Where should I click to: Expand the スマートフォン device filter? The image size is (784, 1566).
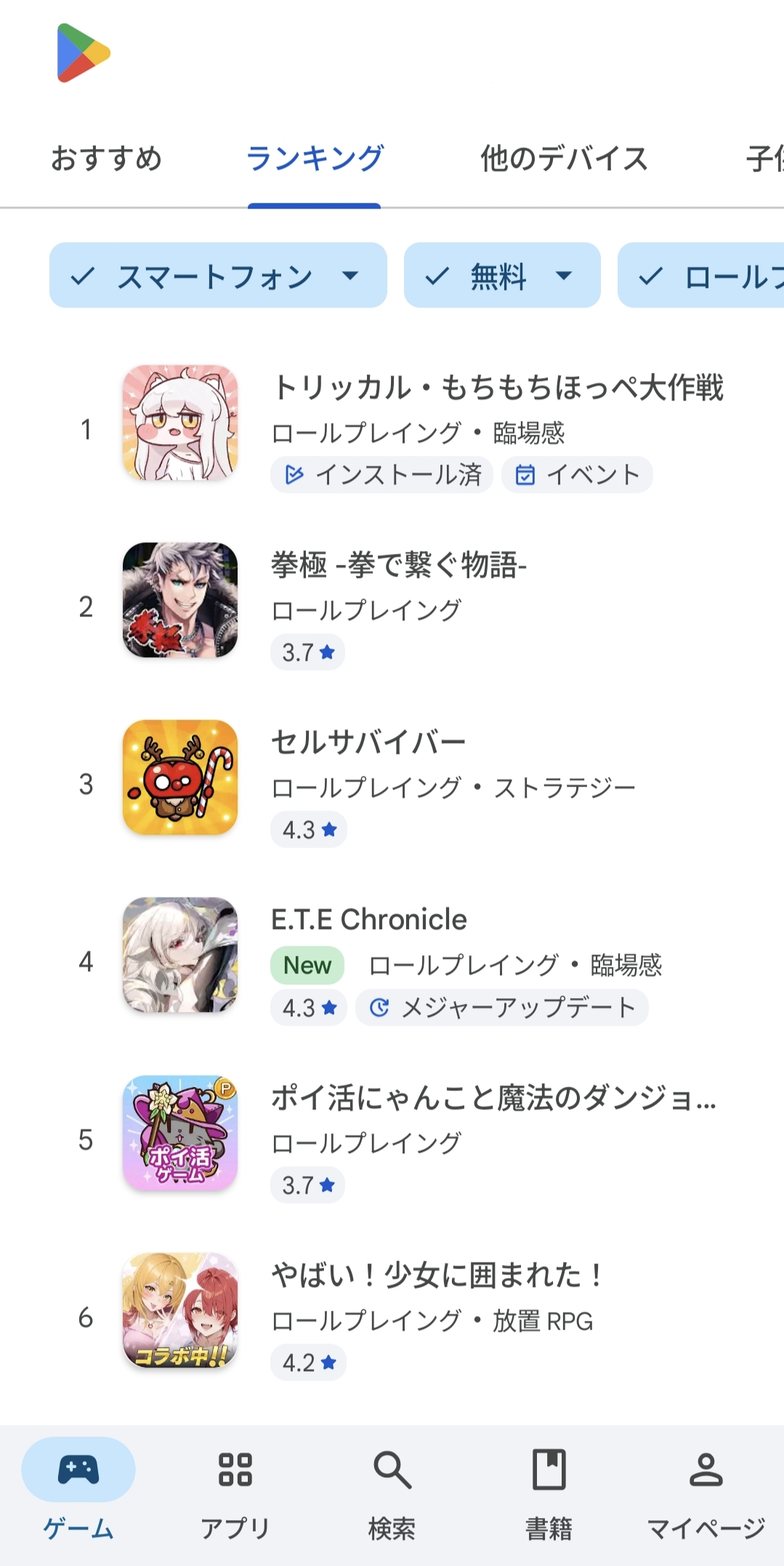[217, 276]
